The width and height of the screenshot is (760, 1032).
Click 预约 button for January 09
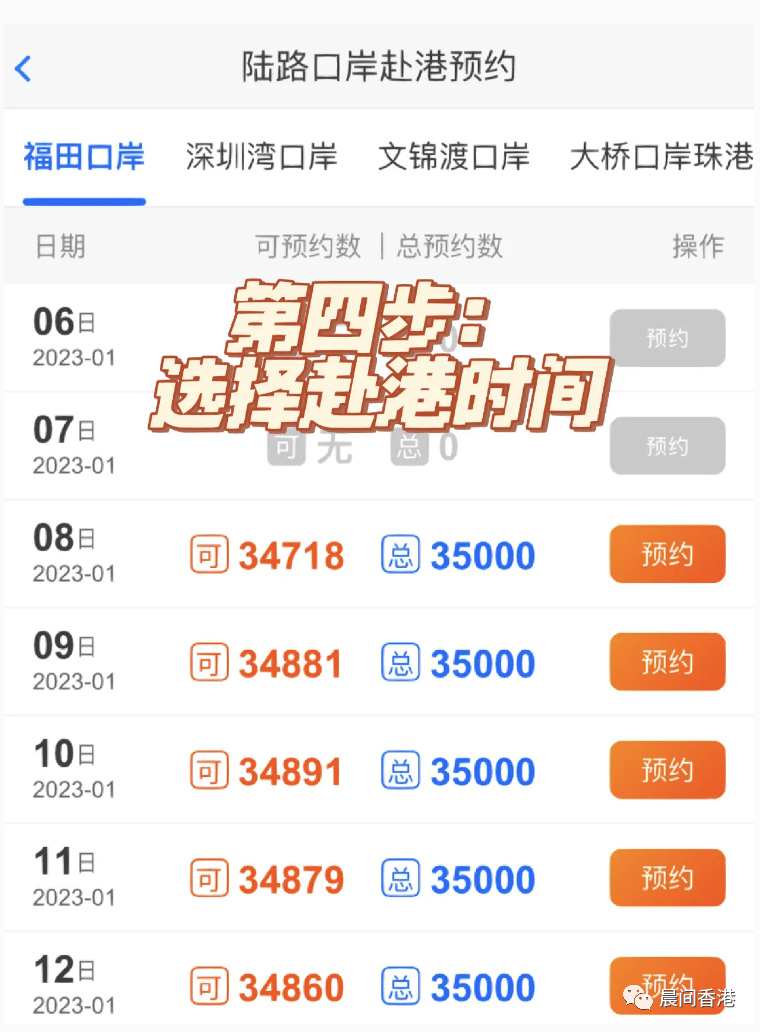[667, 662]
